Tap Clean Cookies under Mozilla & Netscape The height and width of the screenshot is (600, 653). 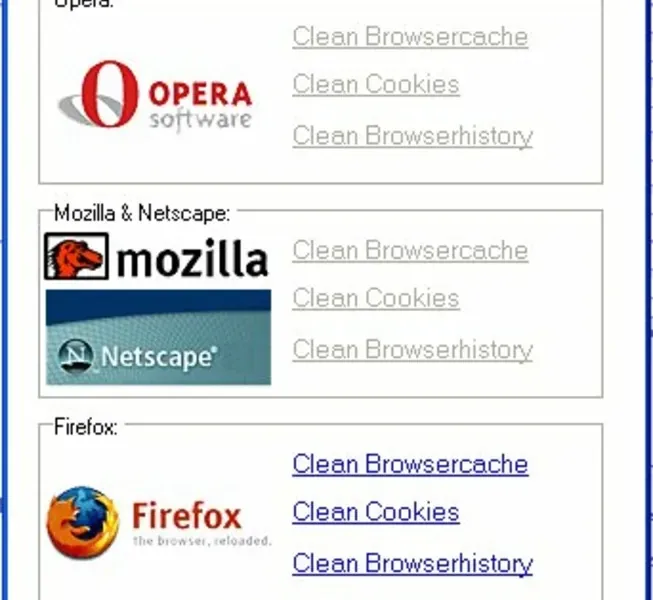(375, 298)
